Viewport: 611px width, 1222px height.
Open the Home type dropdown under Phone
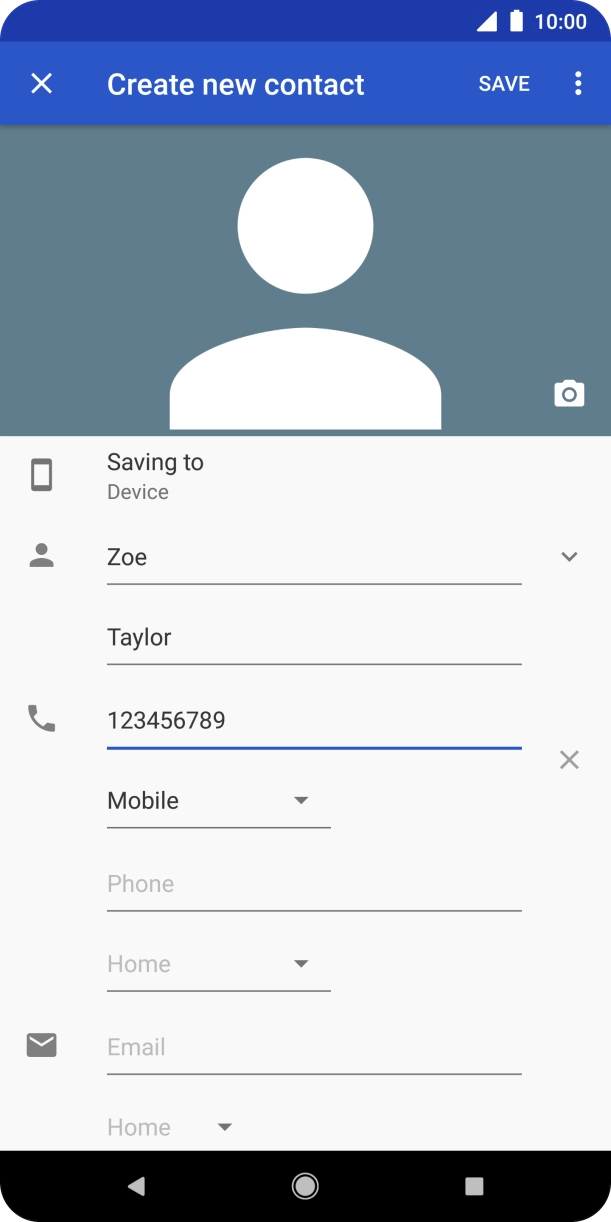218,964
